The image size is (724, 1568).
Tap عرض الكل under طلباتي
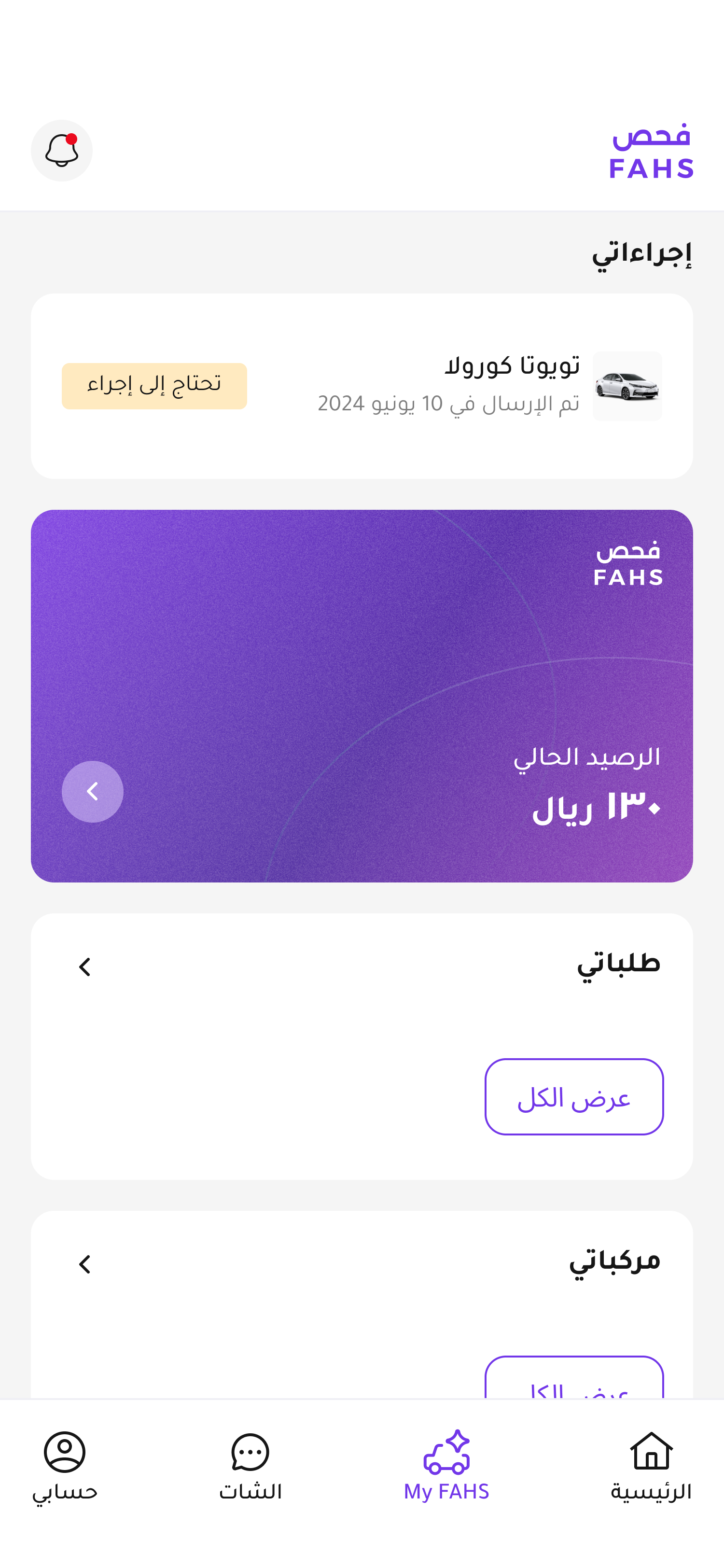click(x=574, y=1096)
